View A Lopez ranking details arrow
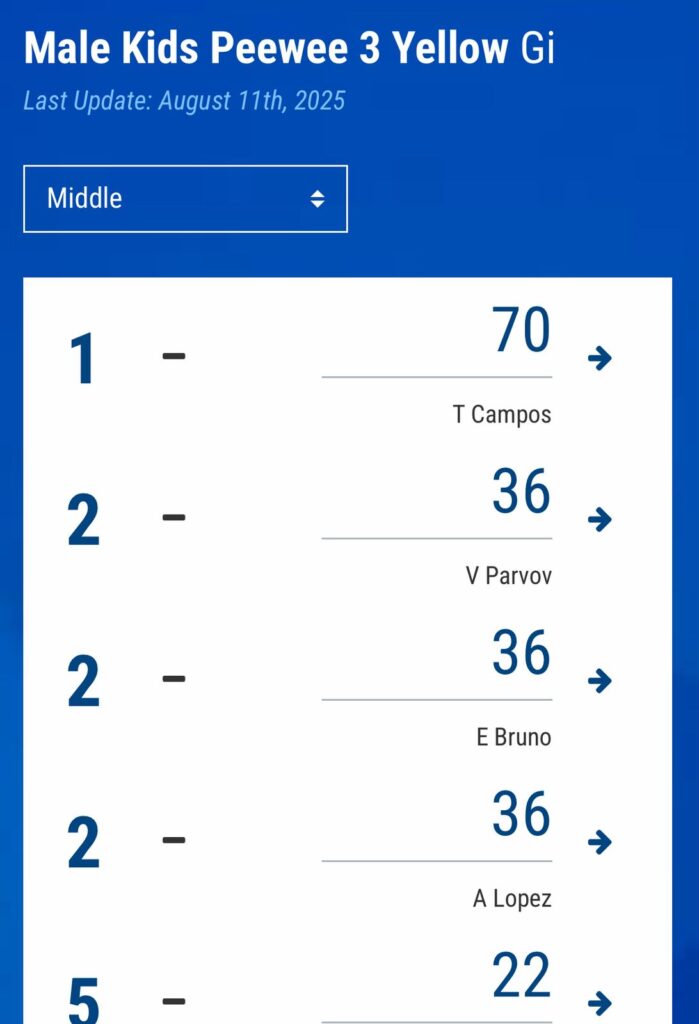Viewport: 699px width, 1024px height. [x=600, y=842]
